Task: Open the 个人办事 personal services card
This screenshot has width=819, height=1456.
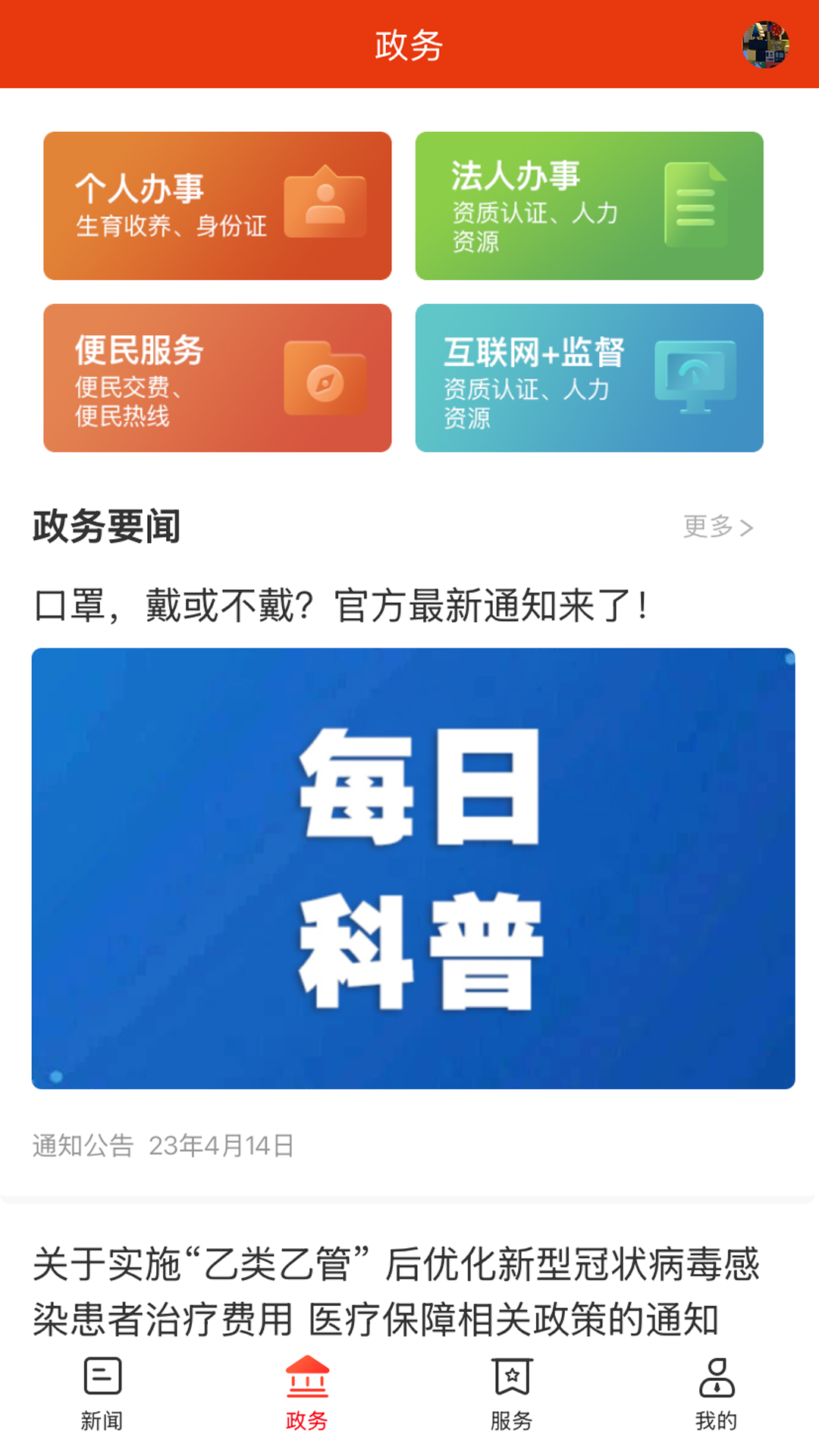Action: point(217,206)
